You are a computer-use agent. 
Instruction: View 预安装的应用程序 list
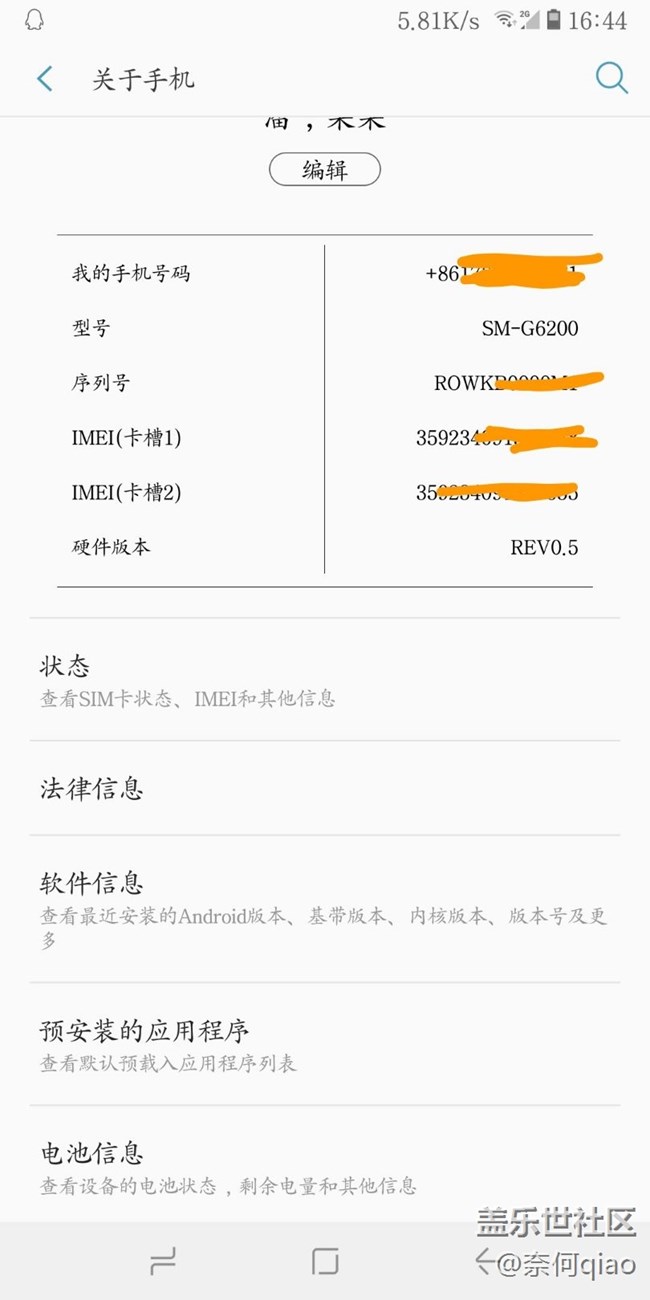coord(325,1044)
